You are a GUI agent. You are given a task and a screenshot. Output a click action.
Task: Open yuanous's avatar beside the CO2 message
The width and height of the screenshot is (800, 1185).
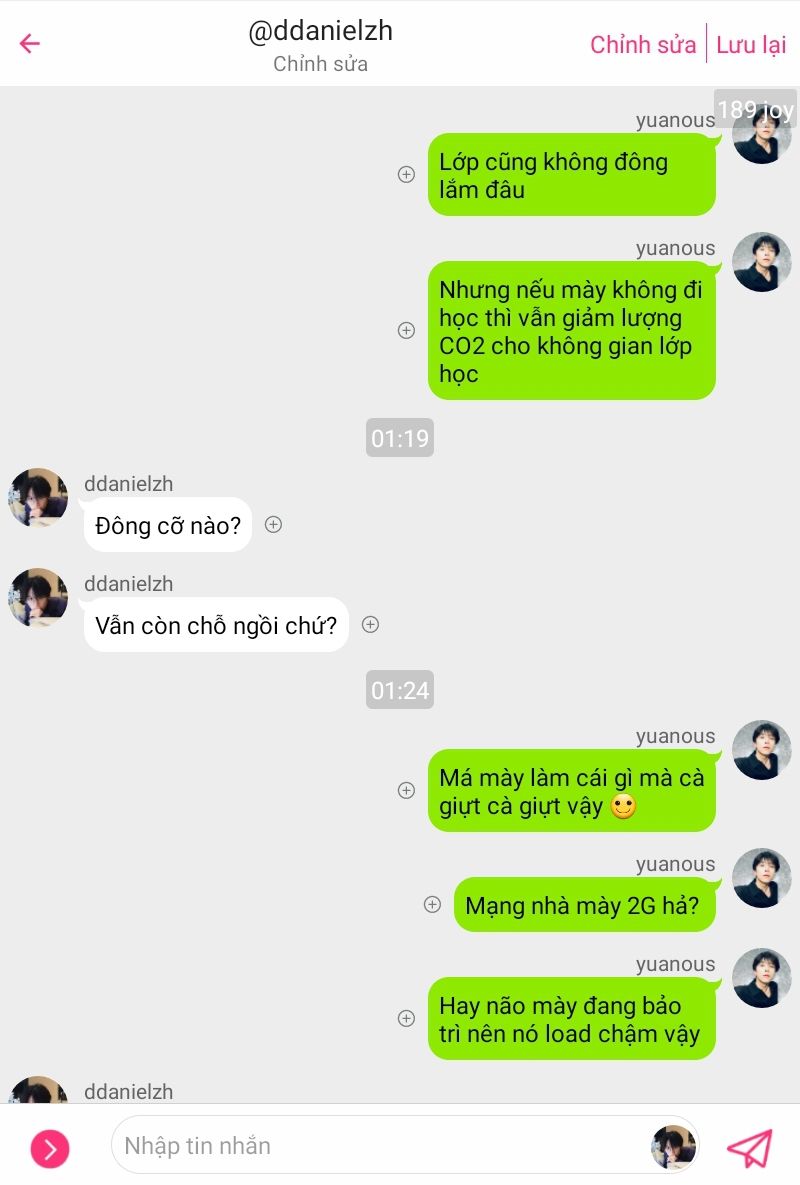pos(761,262)
